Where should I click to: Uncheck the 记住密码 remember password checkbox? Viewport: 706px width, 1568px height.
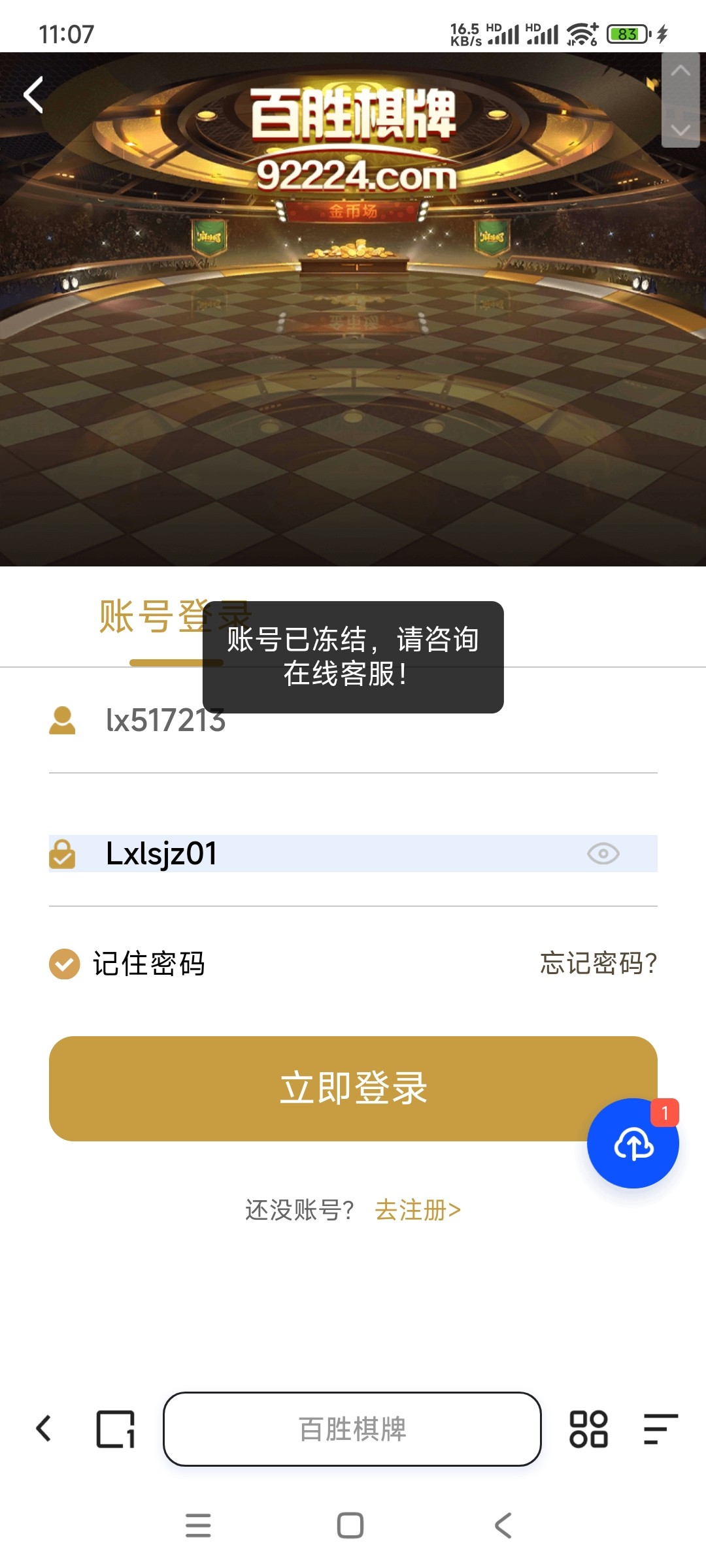pos(63,964)
